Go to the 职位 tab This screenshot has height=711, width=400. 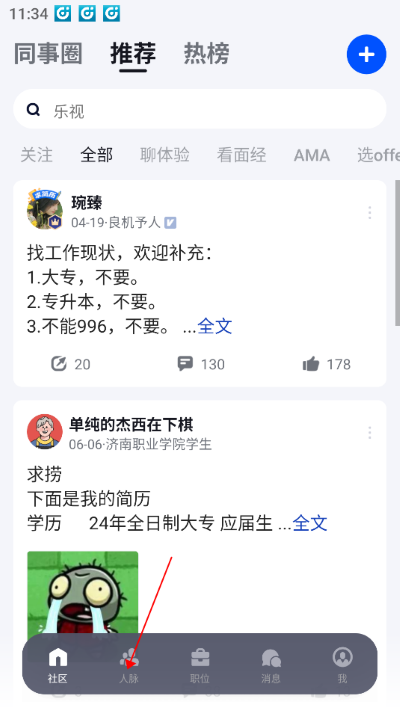pyautogui.click(x=200, y=665)
